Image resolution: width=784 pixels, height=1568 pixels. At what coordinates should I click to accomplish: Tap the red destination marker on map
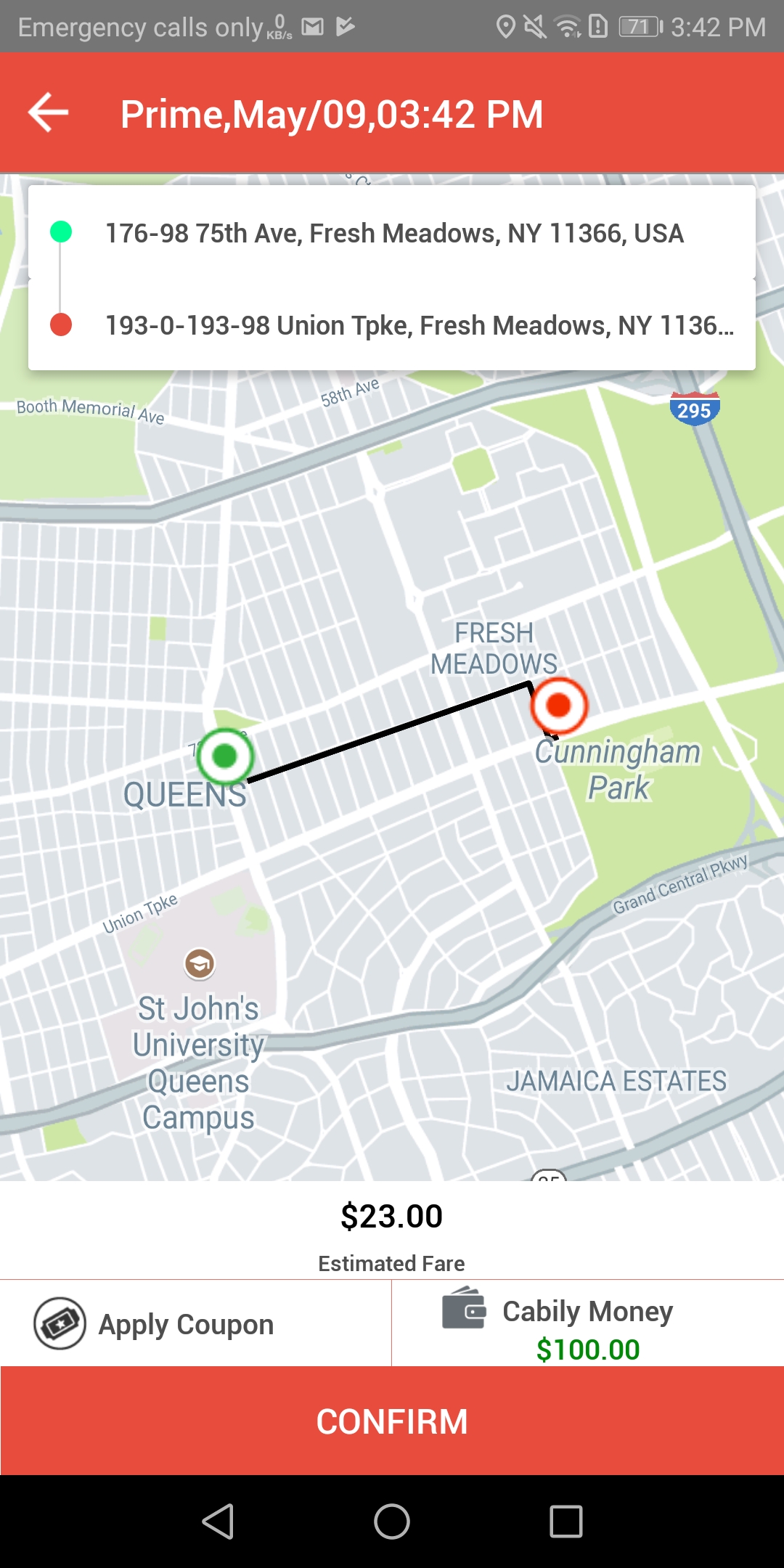point(558,705)
